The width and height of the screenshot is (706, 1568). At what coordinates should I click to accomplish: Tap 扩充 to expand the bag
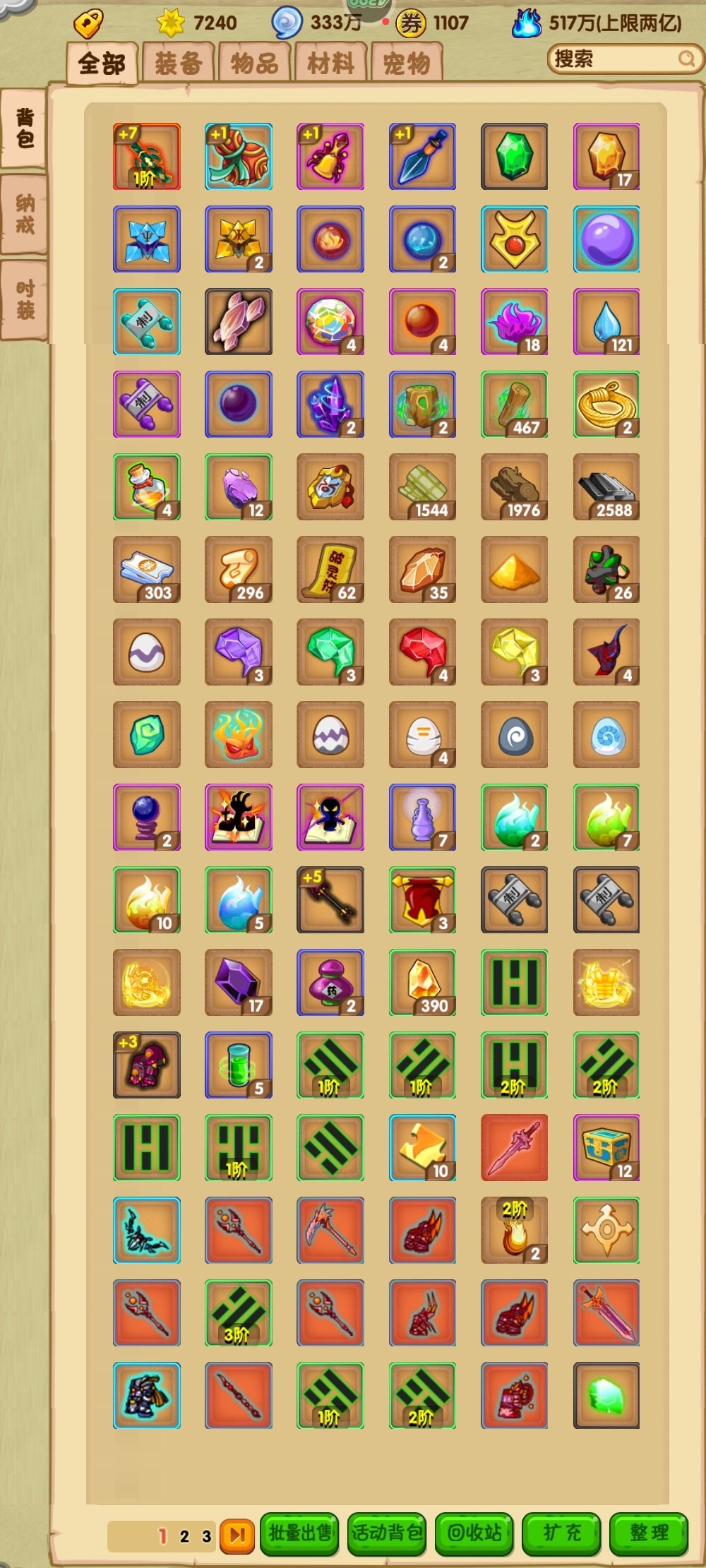[561, 1533]
